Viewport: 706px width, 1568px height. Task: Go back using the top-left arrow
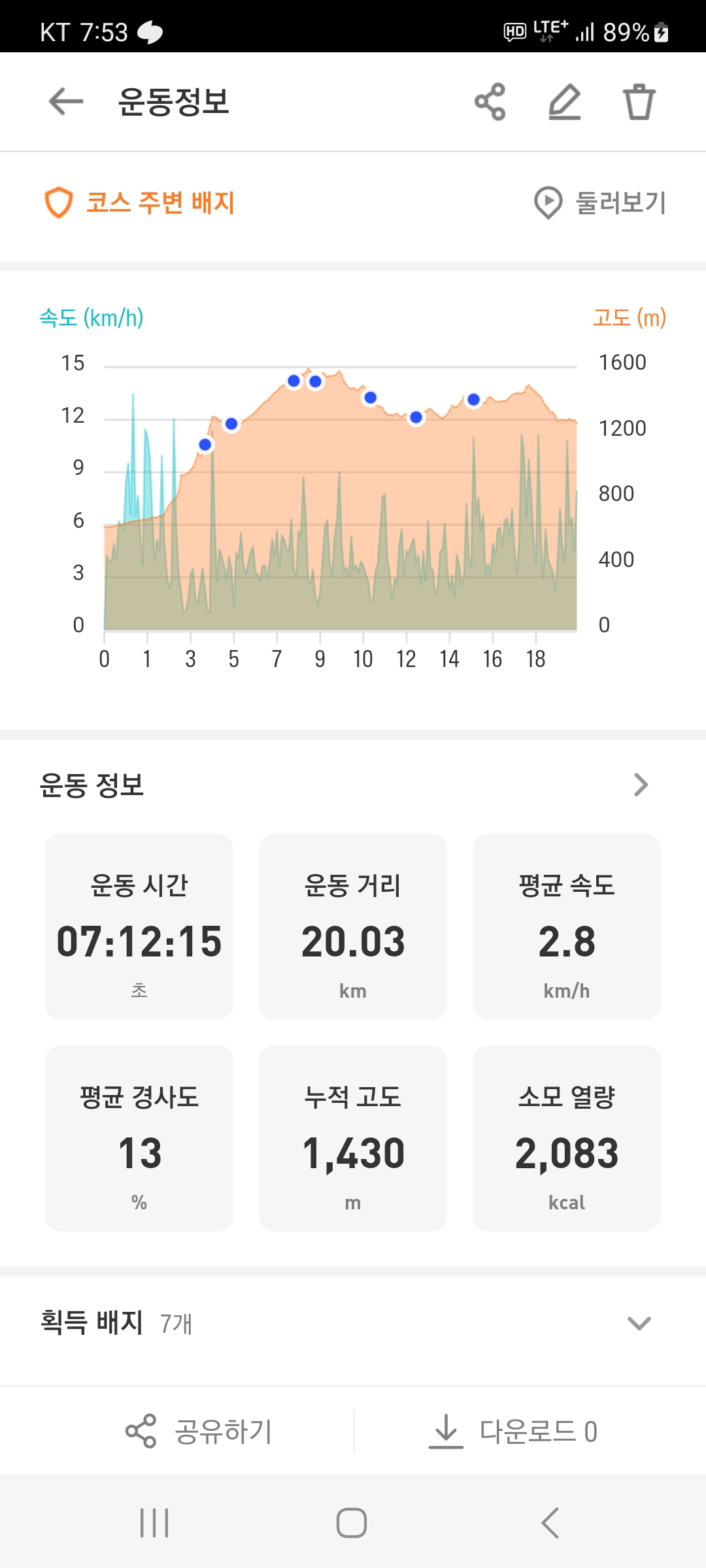tap(66, 102)
